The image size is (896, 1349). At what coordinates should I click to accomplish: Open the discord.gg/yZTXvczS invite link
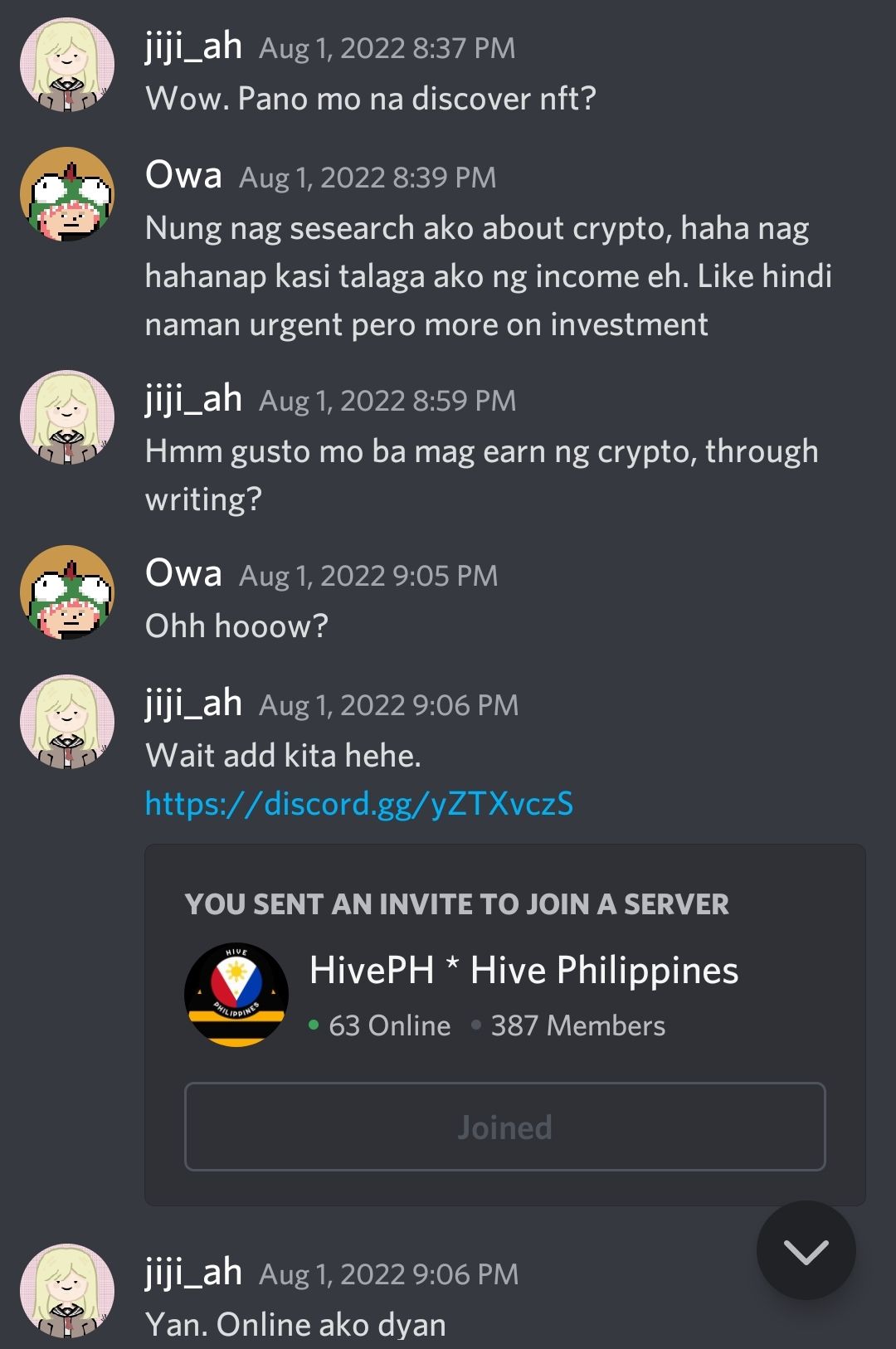(x=358, y=804)
